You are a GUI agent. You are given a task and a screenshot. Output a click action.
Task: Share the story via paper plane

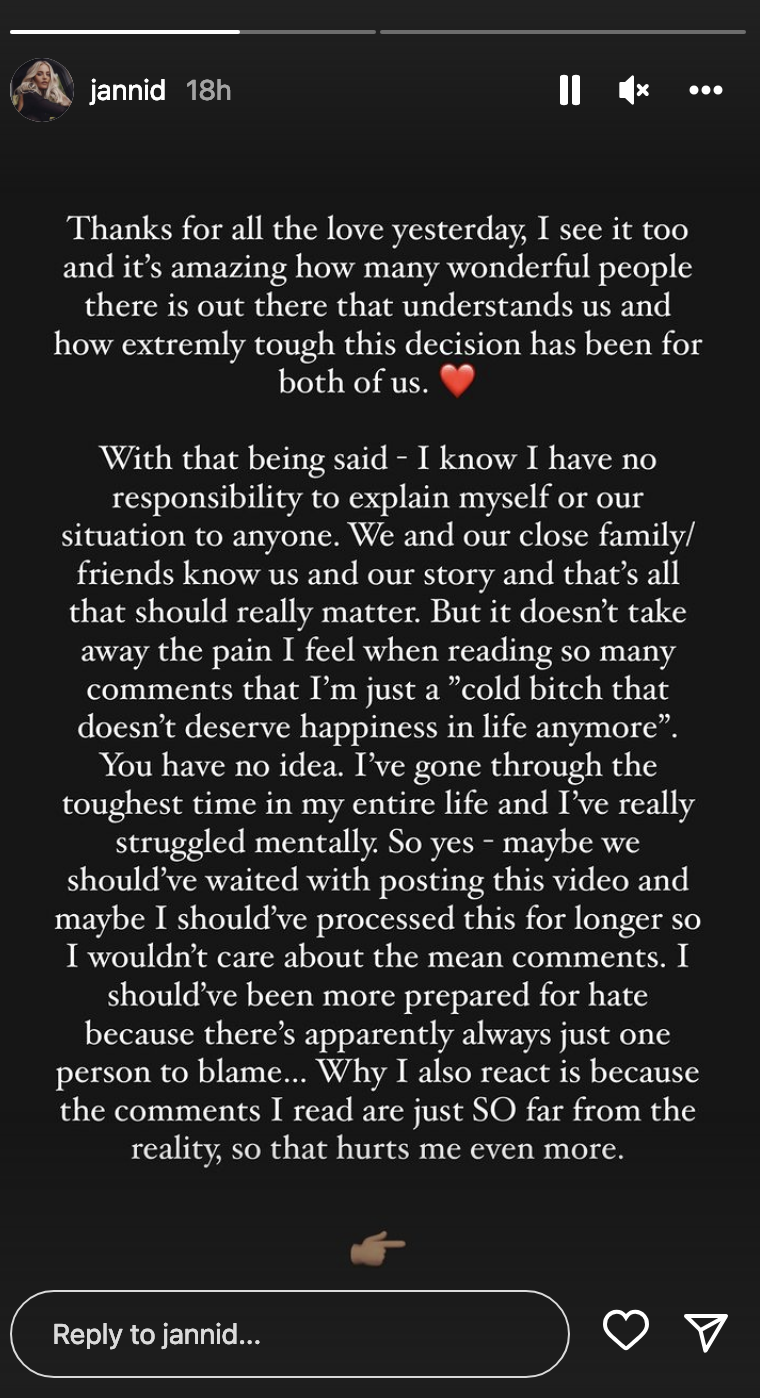click(704, 1332)
